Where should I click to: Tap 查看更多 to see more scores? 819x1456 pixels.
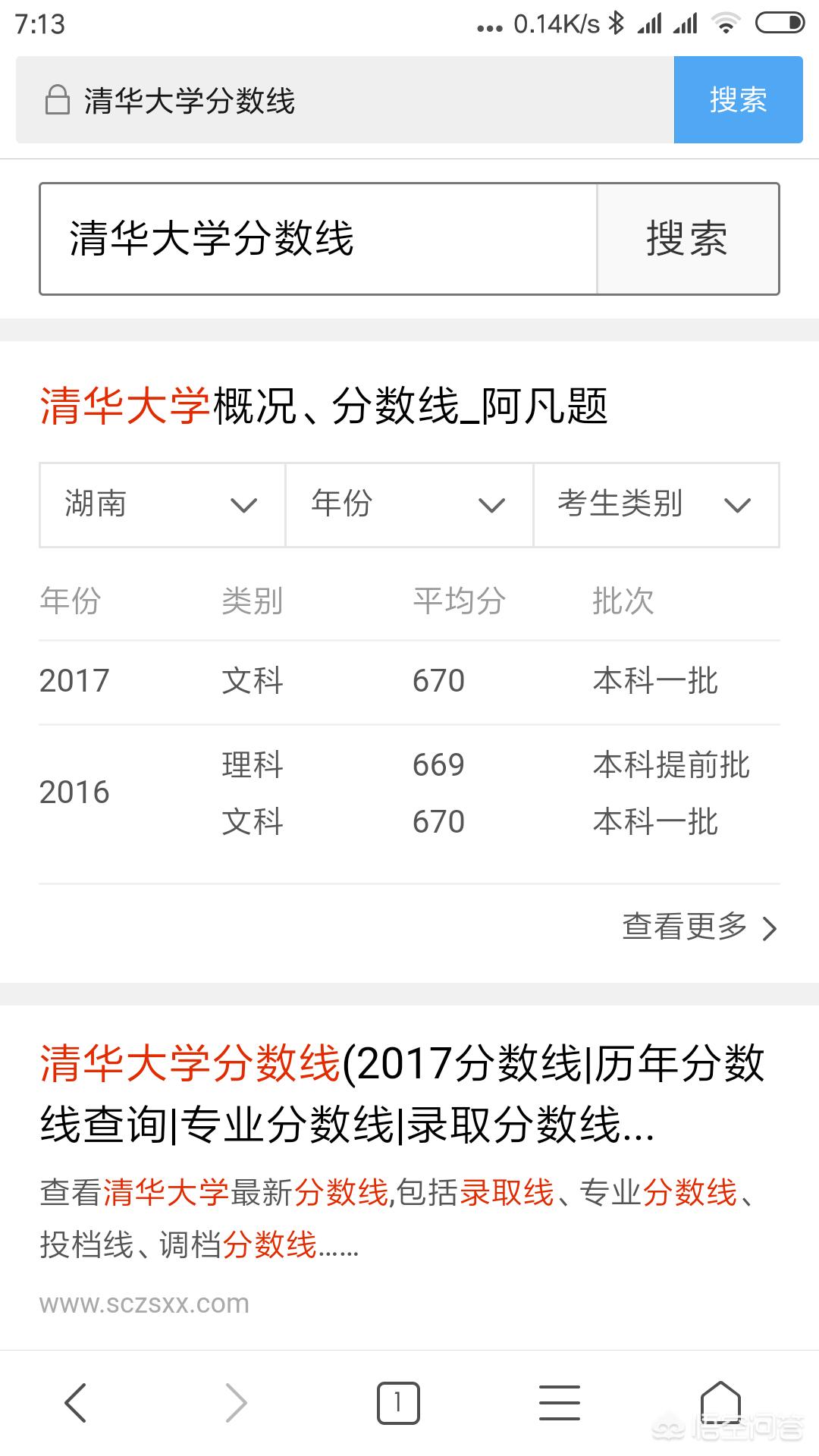700,927
